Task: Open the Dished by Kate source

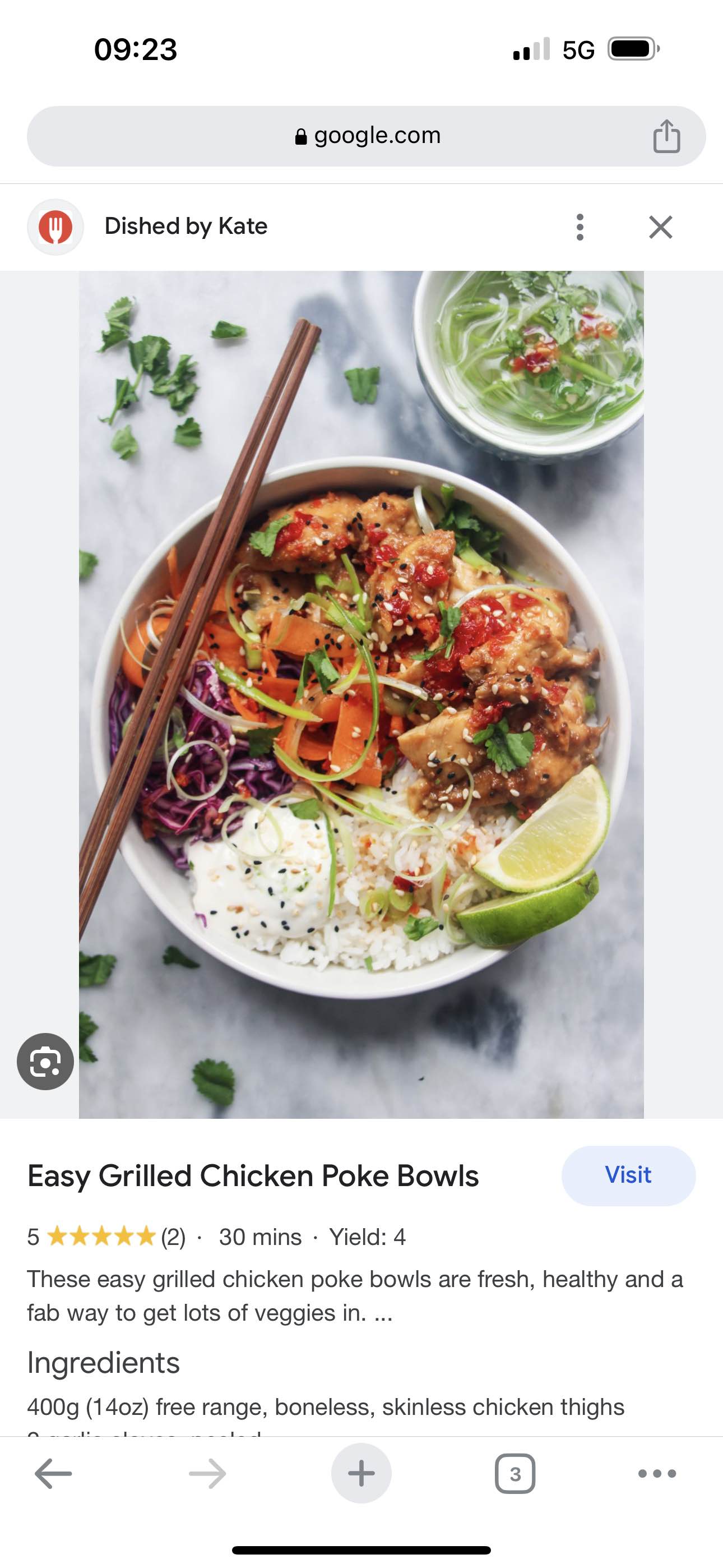Action: 186,226
